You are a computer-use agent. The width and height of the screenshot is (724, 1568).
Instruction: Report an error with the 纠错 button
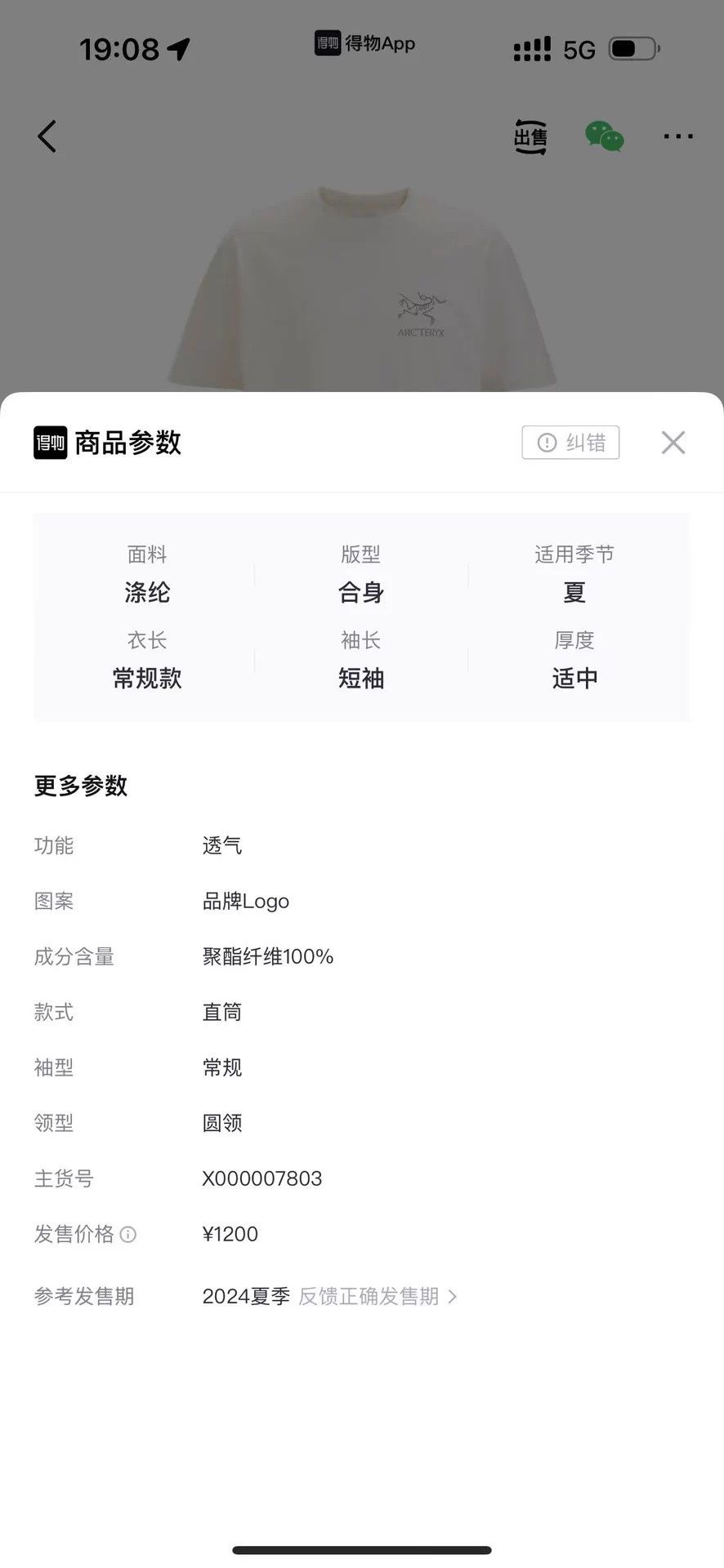[570, 443]
